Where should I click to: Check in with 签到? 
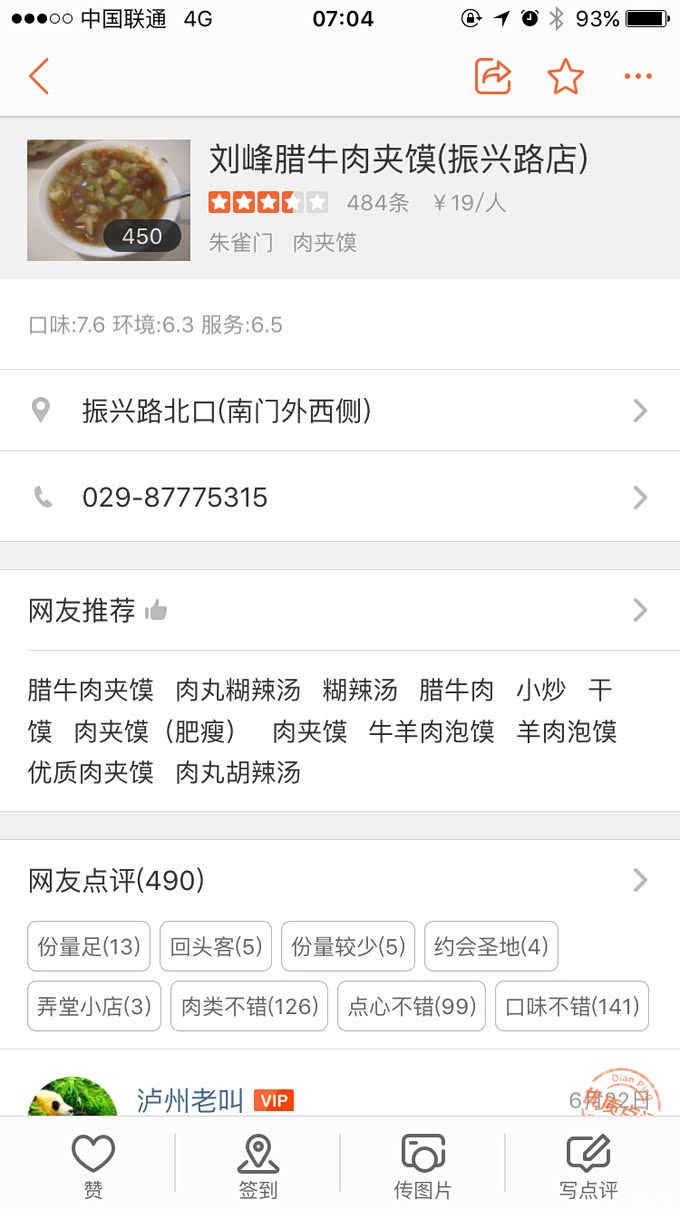point(258,1166)
